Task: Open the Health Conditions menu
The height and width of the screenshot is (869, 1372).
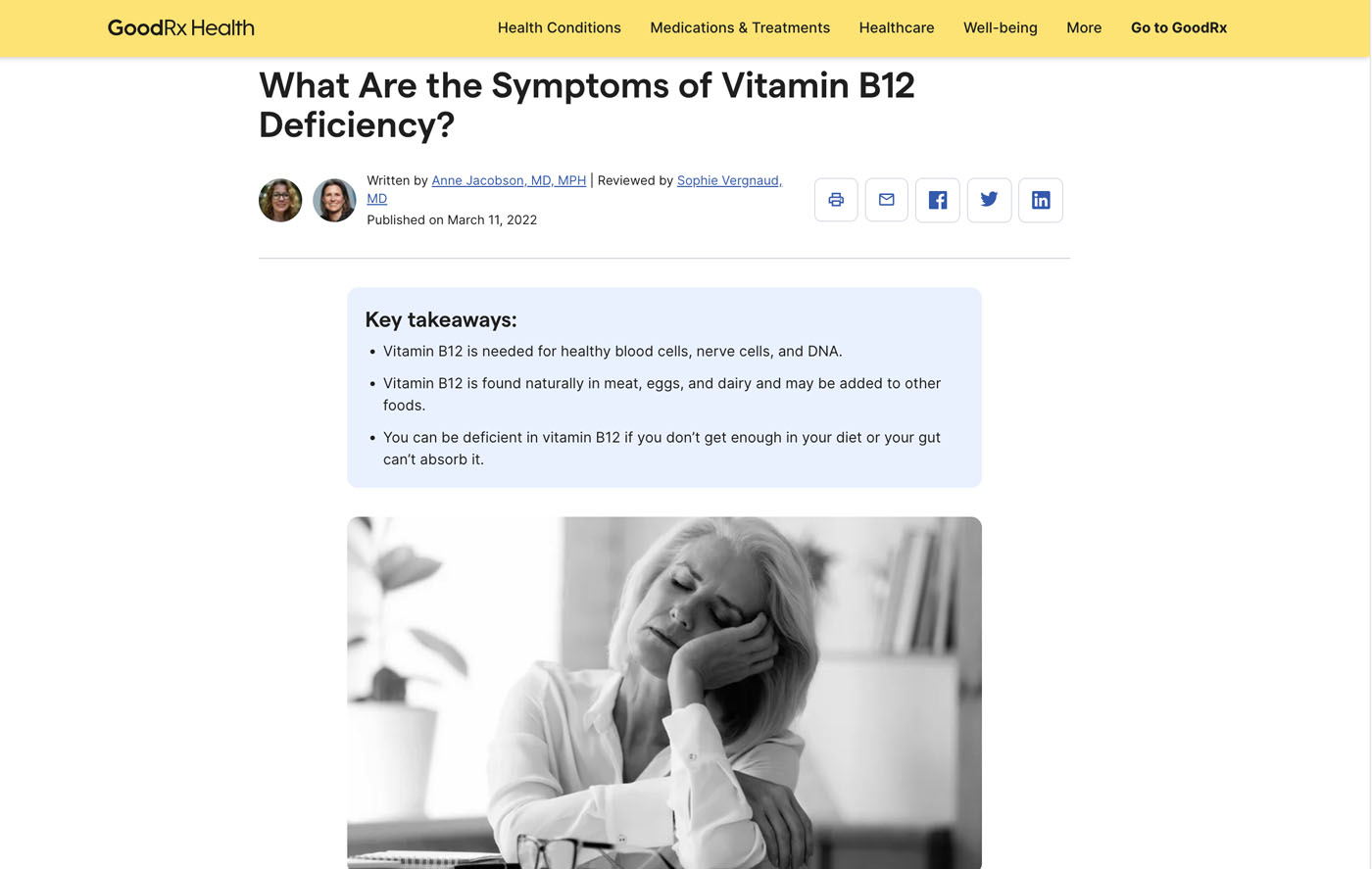Action: 559,27
